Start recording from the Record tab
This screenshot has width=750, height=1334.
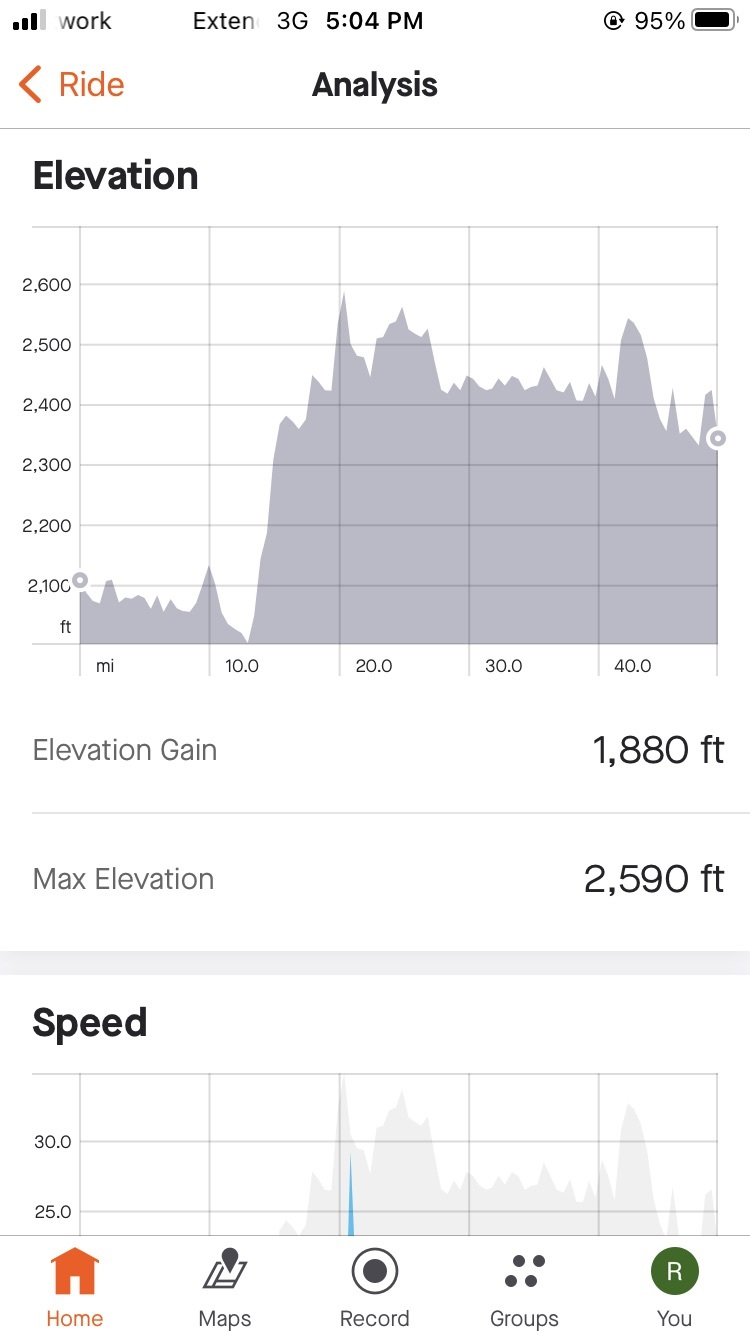pyautogui.click(x=375, y=1286)
